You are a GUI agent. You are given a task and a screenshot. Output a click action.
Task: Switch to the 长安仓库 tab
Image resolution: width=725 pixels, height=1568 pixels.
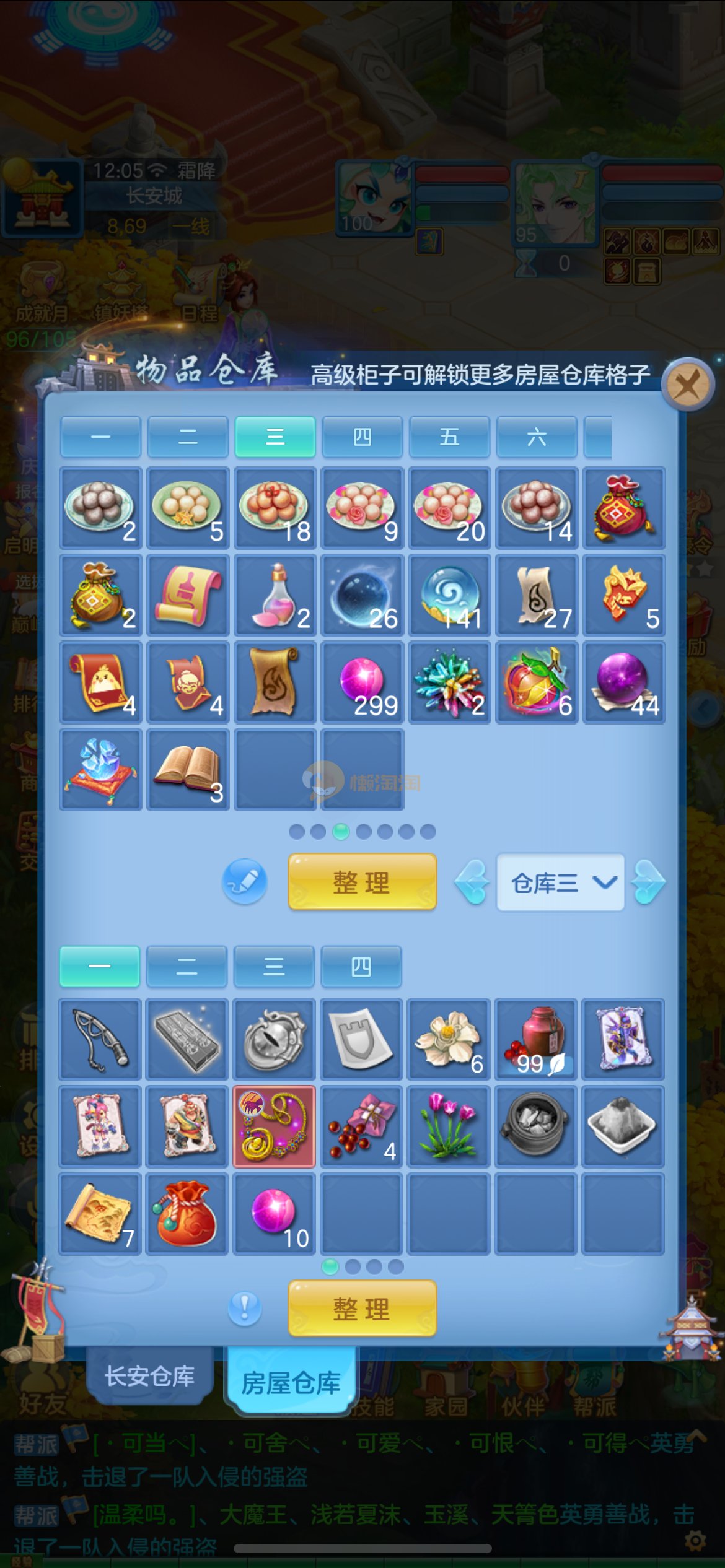149,1376
